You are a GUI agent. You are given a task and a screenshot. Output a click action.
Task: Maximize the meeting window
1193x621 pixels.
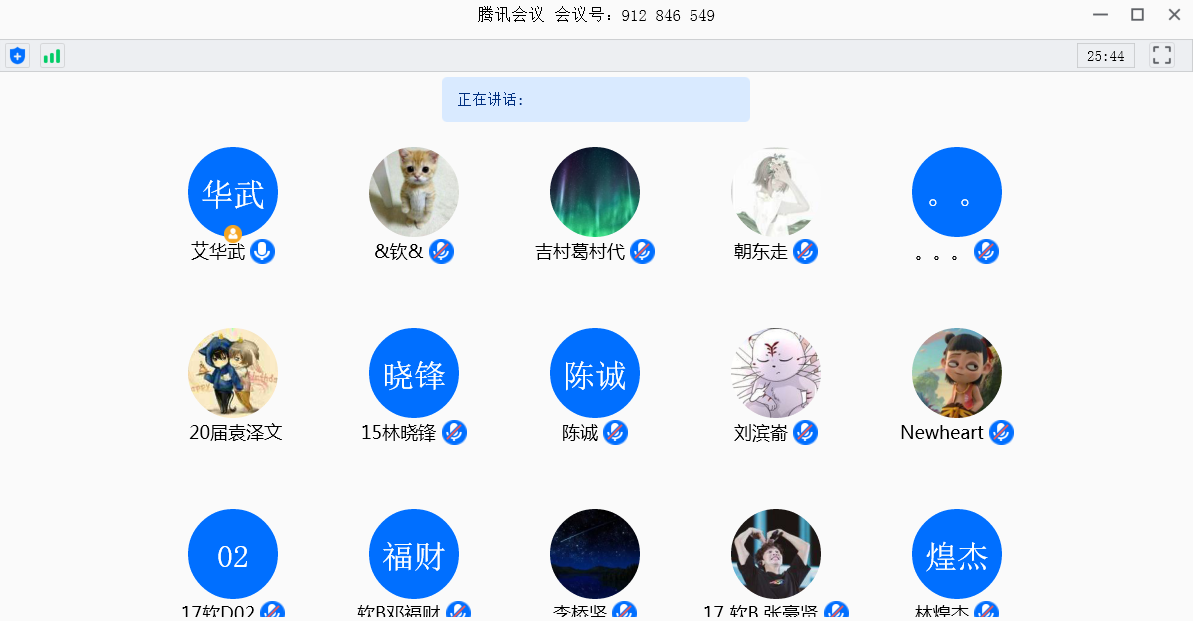point(1137,15)
